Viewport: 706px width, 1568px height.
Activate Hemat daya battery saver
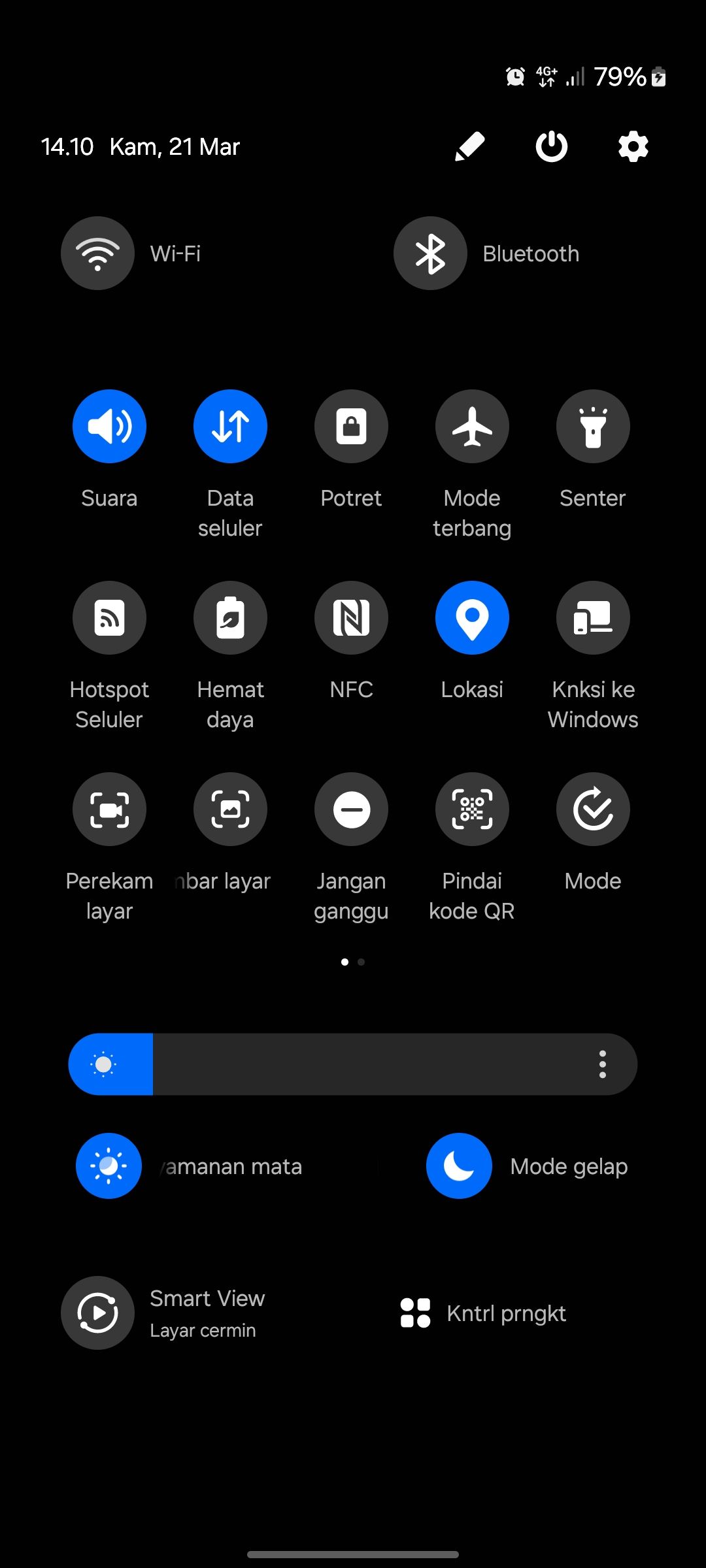(x=230, y=617)
